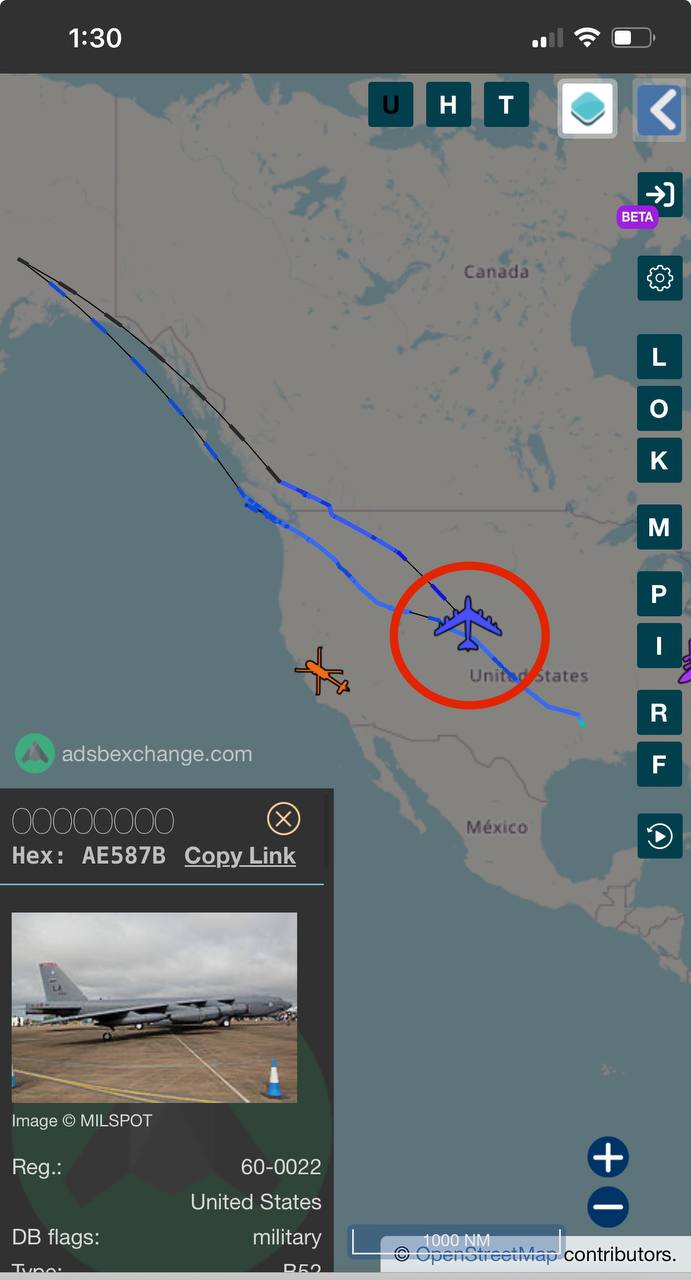691x1280 pixels.
Task: Tap the U filter button
Action: coord(390,105)
